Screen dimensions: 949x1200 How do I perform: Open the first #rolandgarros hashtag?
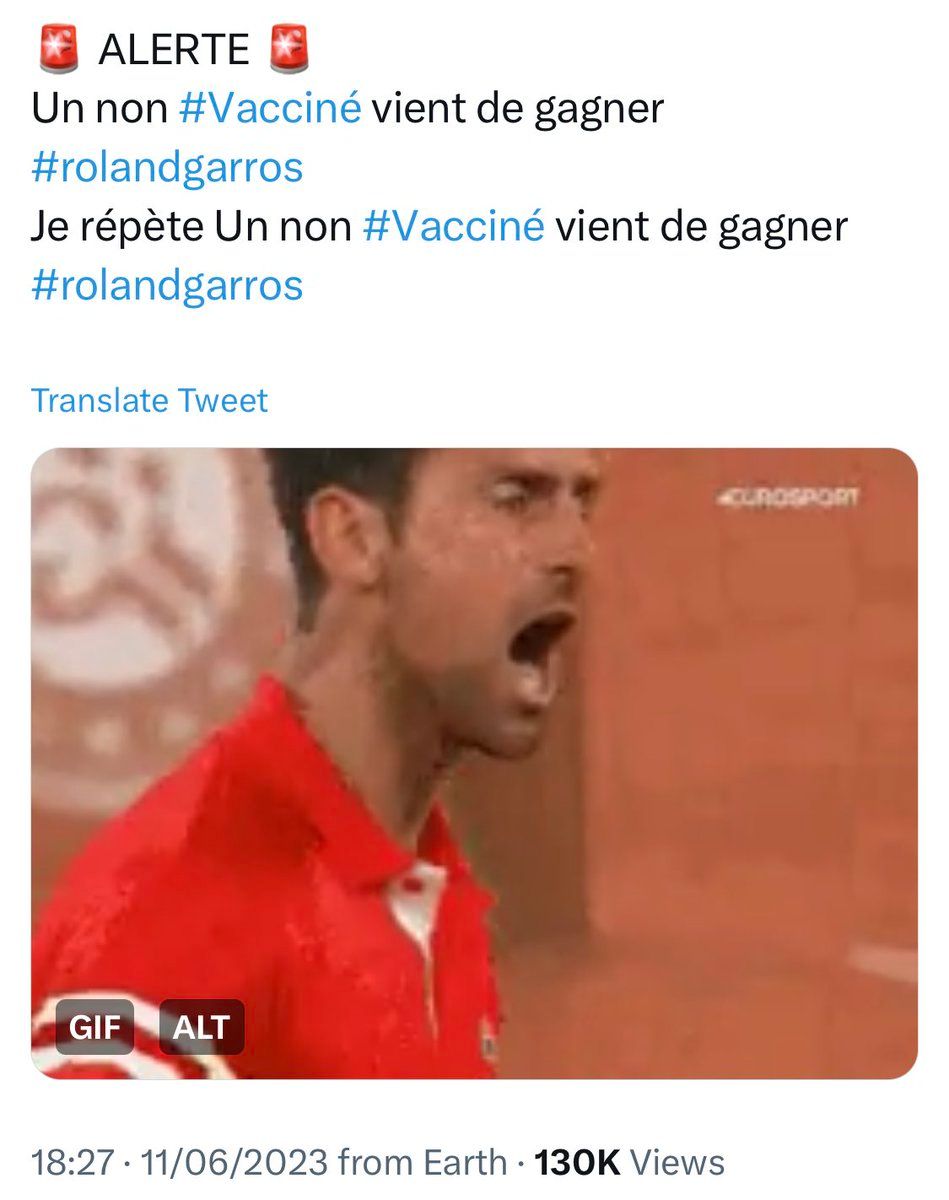tap(167, 167)
